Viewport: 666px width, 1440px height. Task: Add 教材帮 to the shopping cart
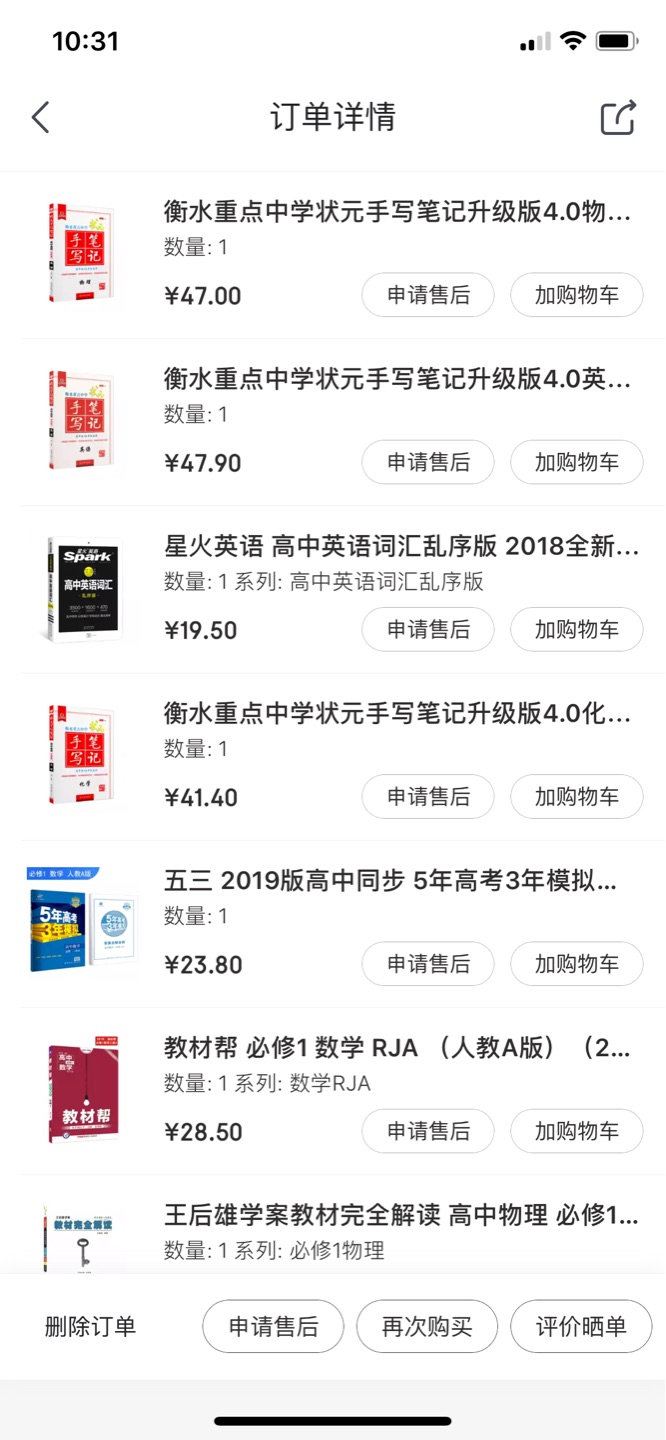[577, 1131]
